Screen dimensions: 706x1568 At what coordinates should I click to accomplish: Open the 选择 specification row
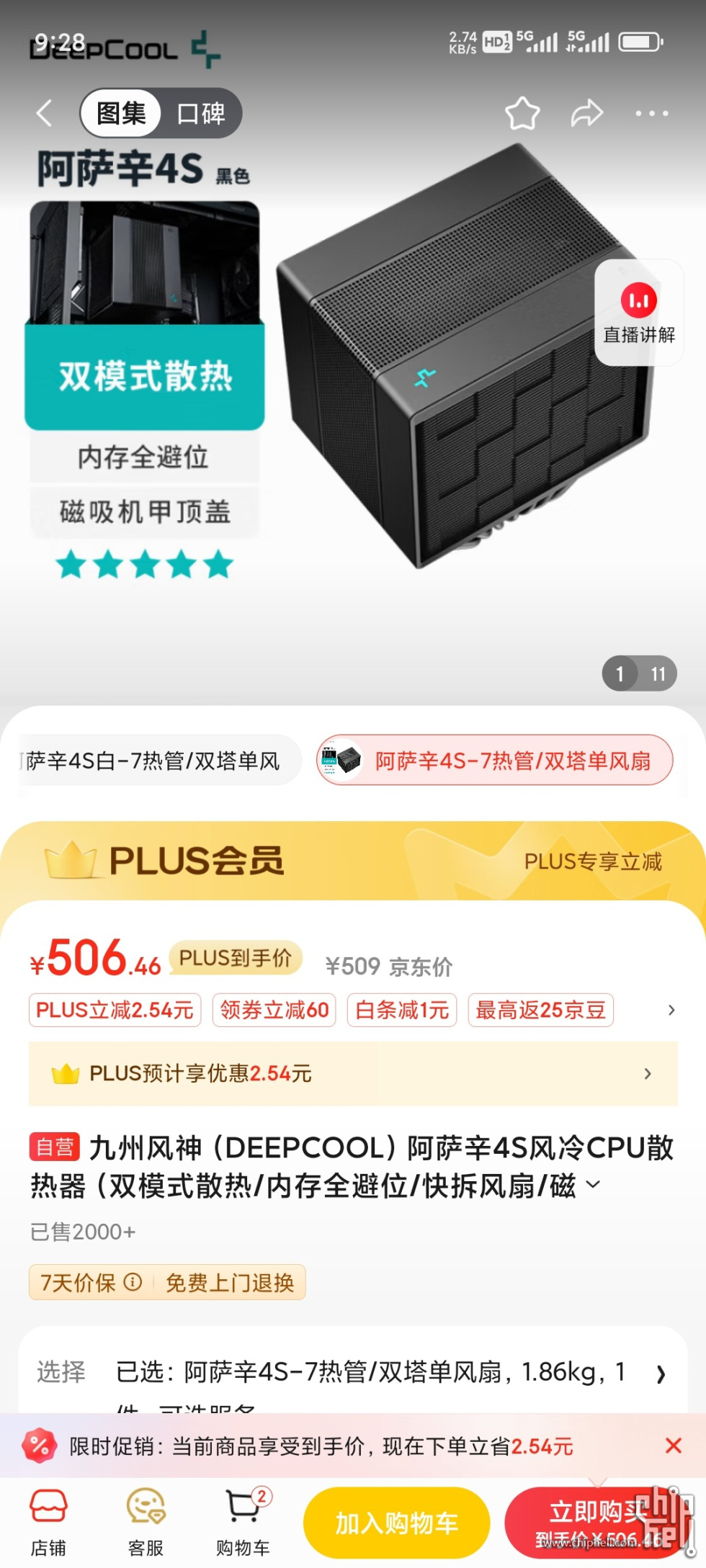coord(353,1373)
